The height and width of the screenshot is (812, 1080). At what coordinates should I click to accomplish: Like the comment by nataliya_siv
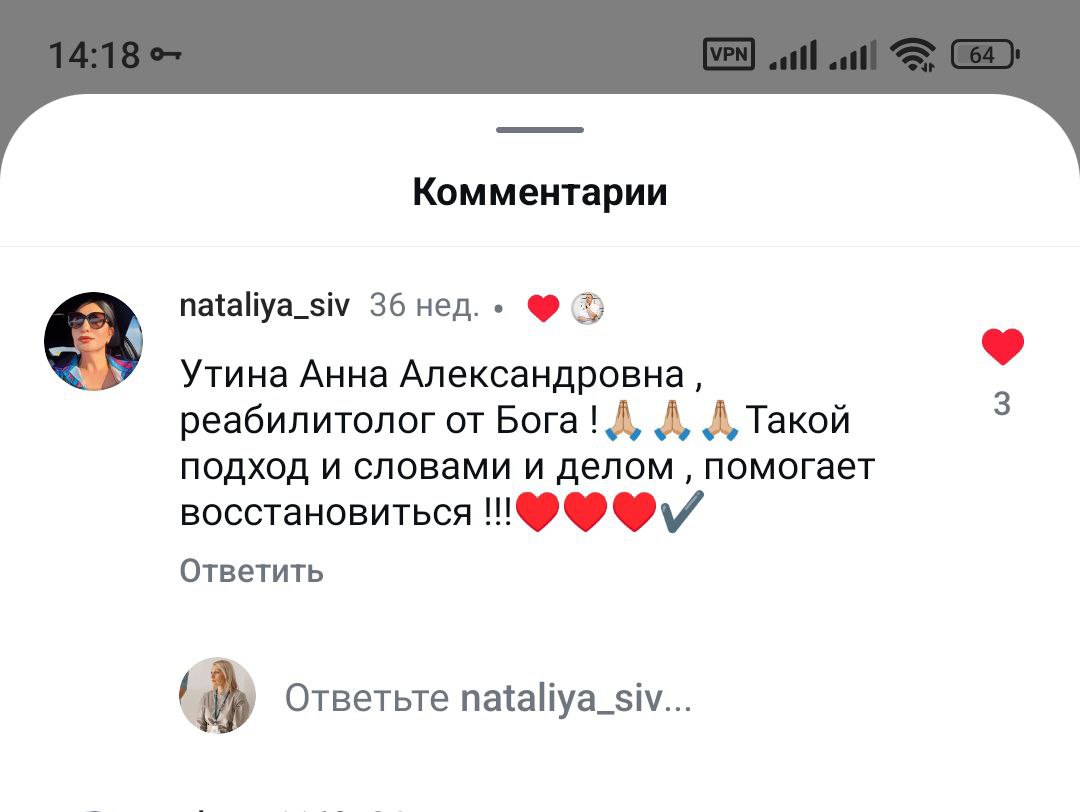[1002, 347]
